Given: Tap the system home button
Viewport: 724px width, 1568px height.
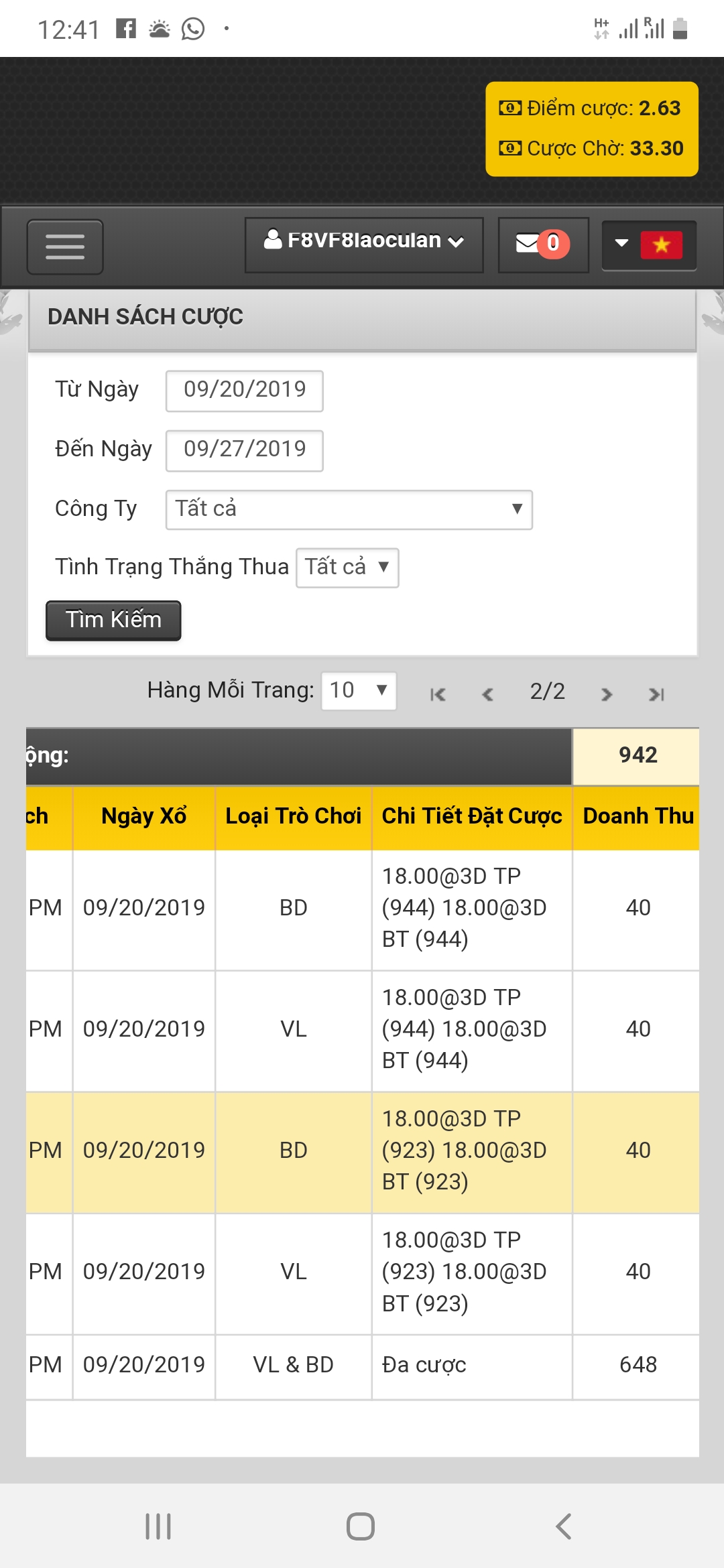Looking at the screenshot, I should point(361,1526).
